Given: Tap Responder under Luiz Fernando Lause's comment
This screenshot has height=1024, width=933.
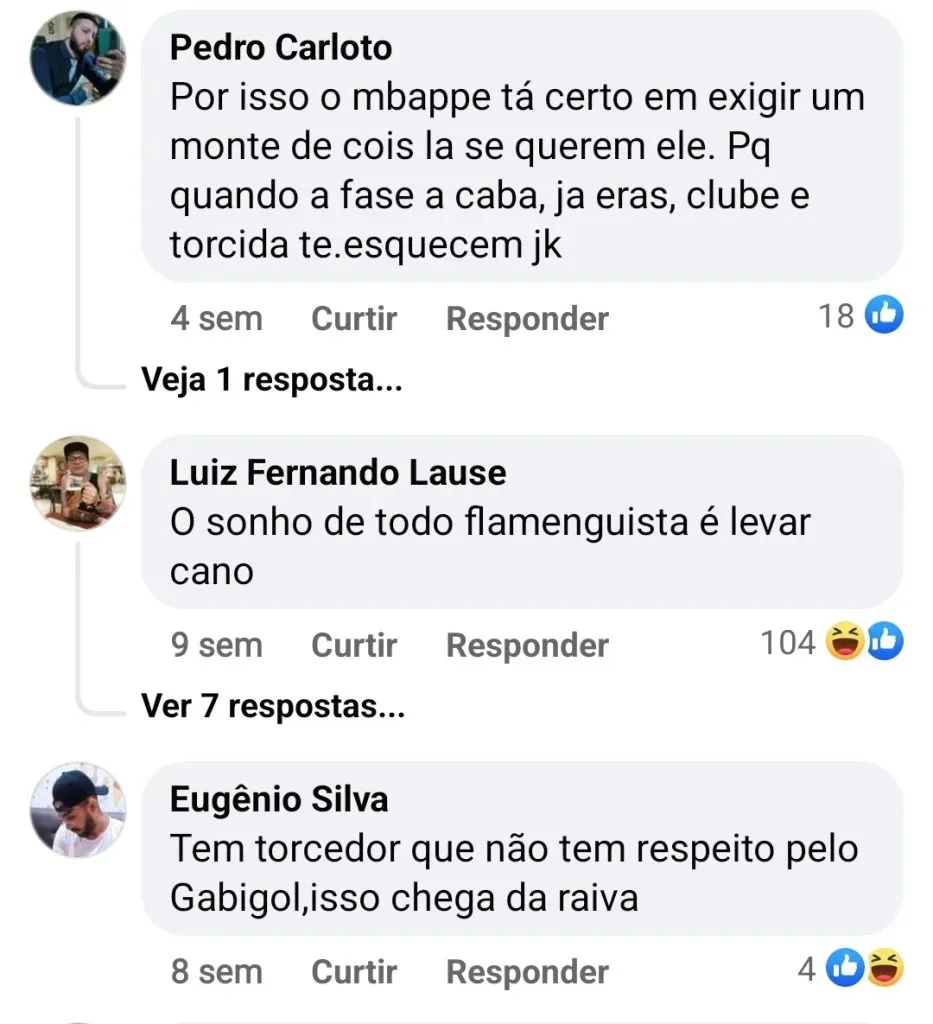Looking at the screenshot, I should coord(527,646).
